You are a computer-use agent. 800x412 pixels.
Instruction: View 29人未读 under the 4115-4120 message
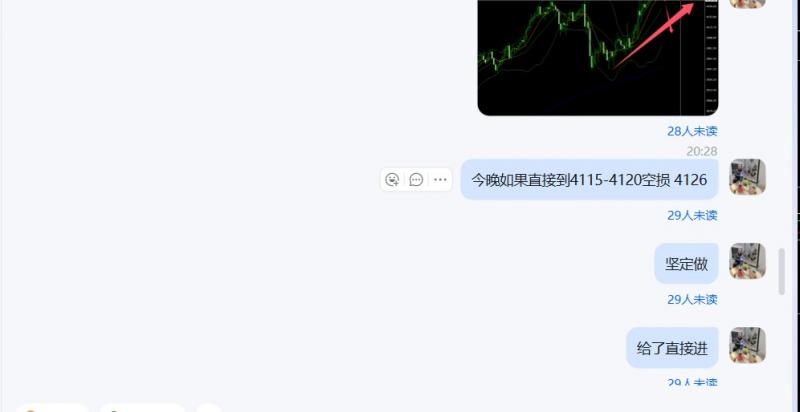[692, 215]
